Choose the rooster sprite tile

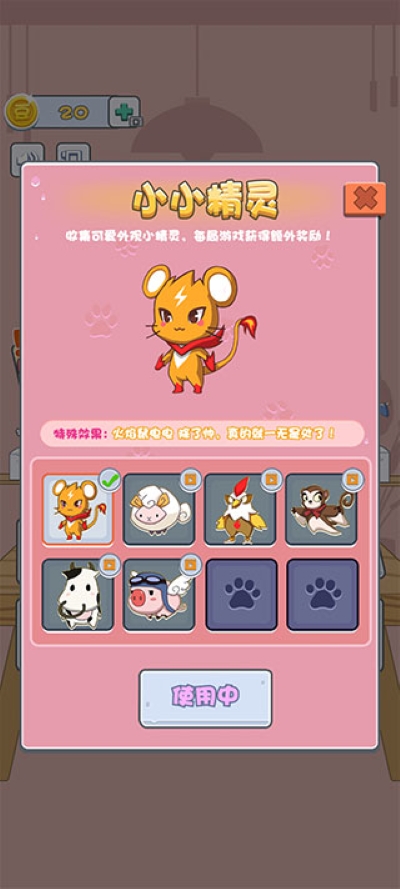[x=240, y=510]
